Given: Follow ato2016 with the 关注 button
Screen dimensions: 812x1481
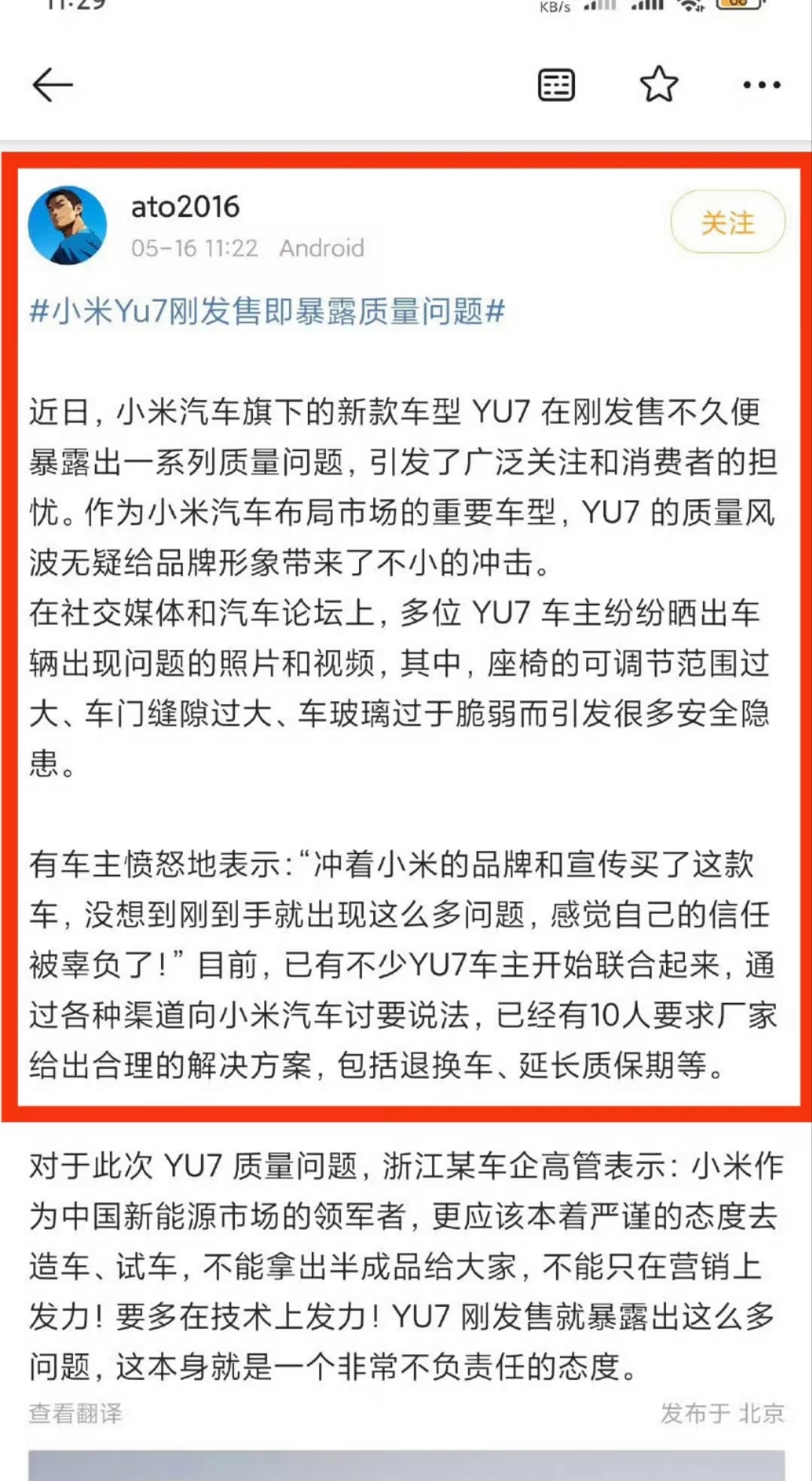Looking at the screenshot, I should tap(728, 222).
